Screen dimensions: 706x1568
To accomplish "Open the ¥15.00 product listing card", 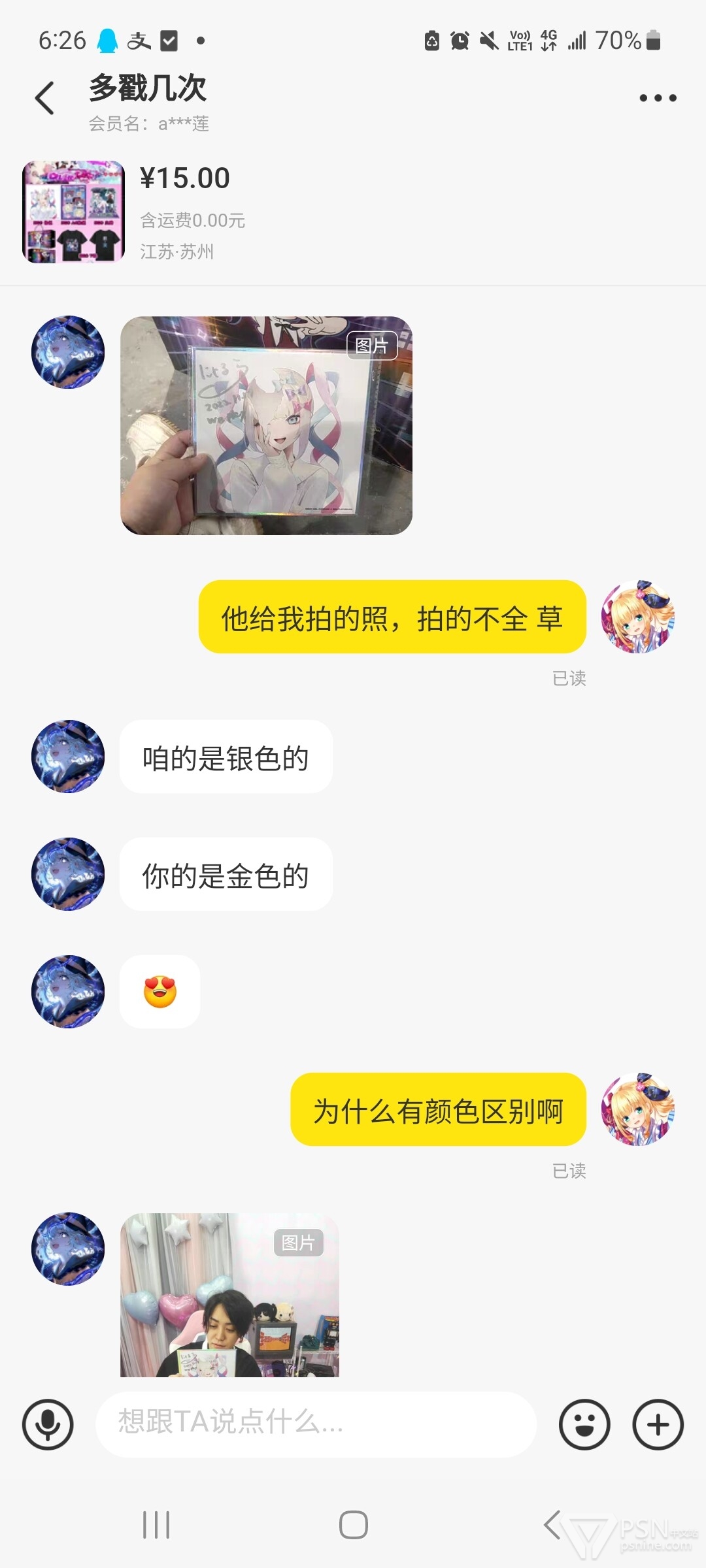I will coord(353,212).
